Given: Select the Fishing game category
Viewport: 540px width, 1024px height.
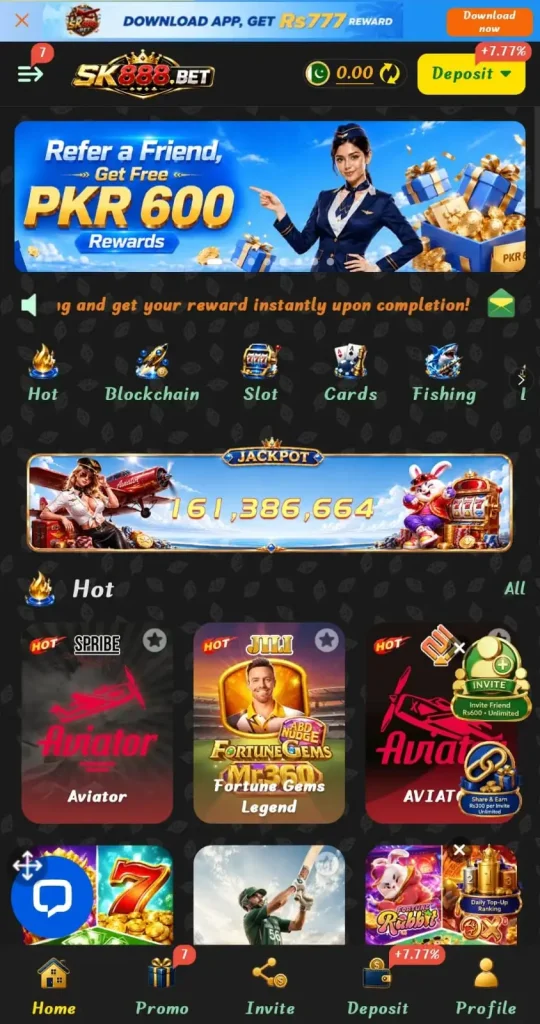Looking at the screenshot, I should [444, 373].
